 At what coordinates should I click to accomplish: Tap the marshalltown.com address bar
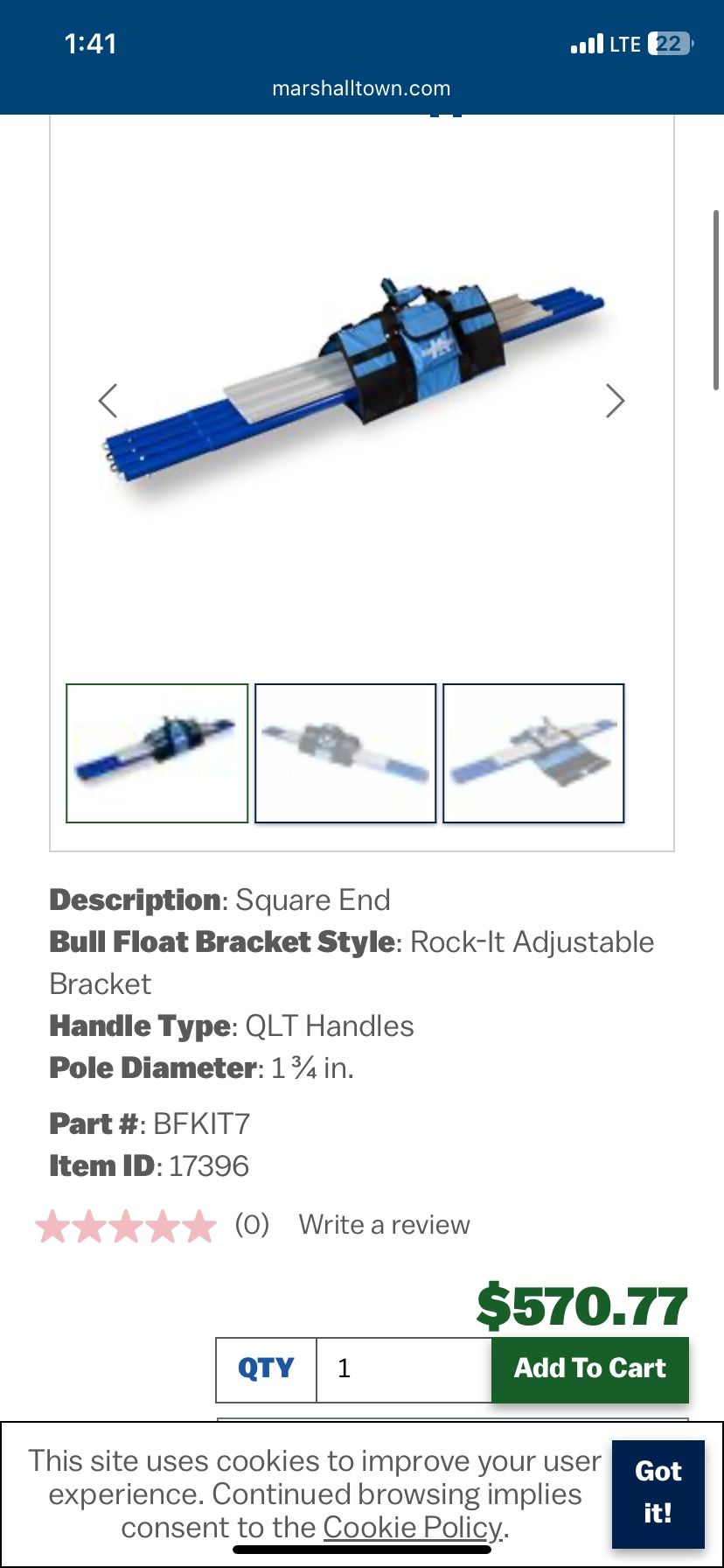(x=361, y=88)
